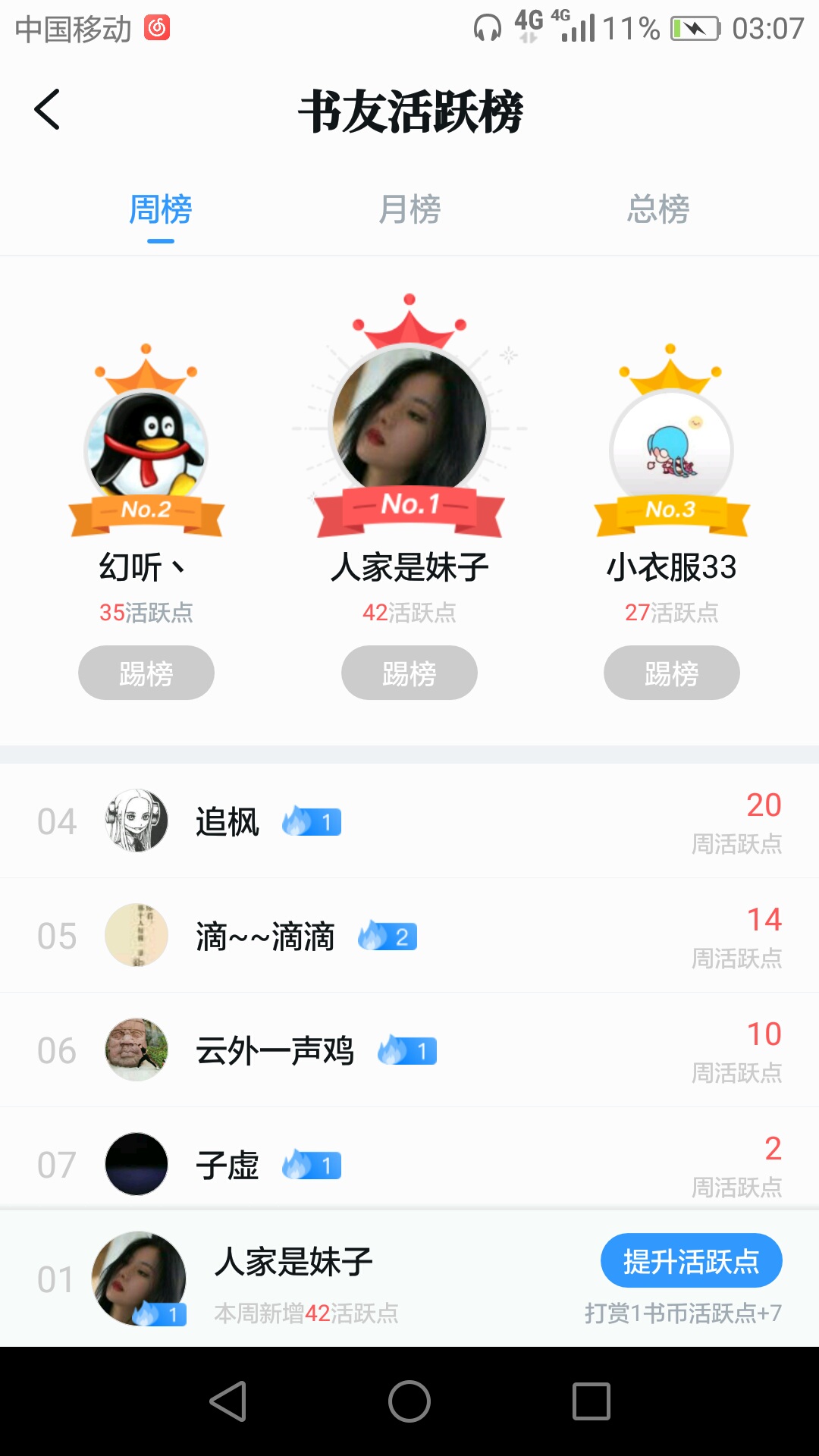Switch to the 月榜 tab
The height and width of the screenshot is (1456, 819).
(x=409, y=209)
